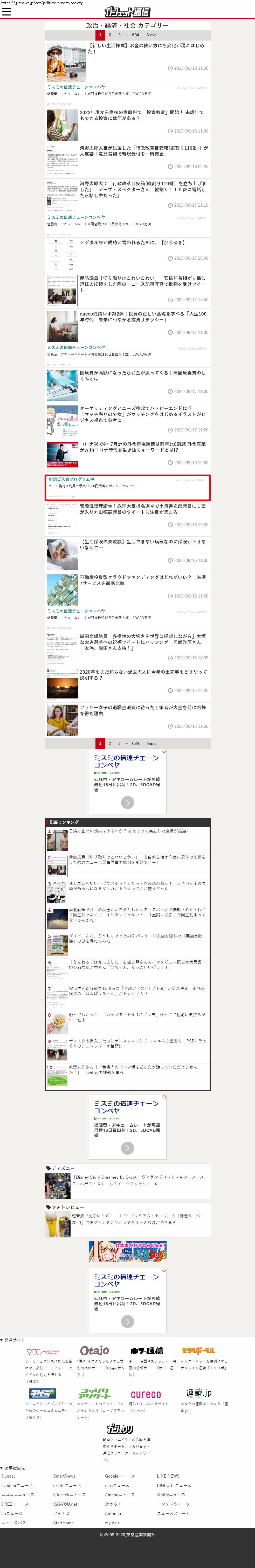Visit the Otajo related site
The width and height of the screenshot is (255, 1568).
(x=95, y=1350)
